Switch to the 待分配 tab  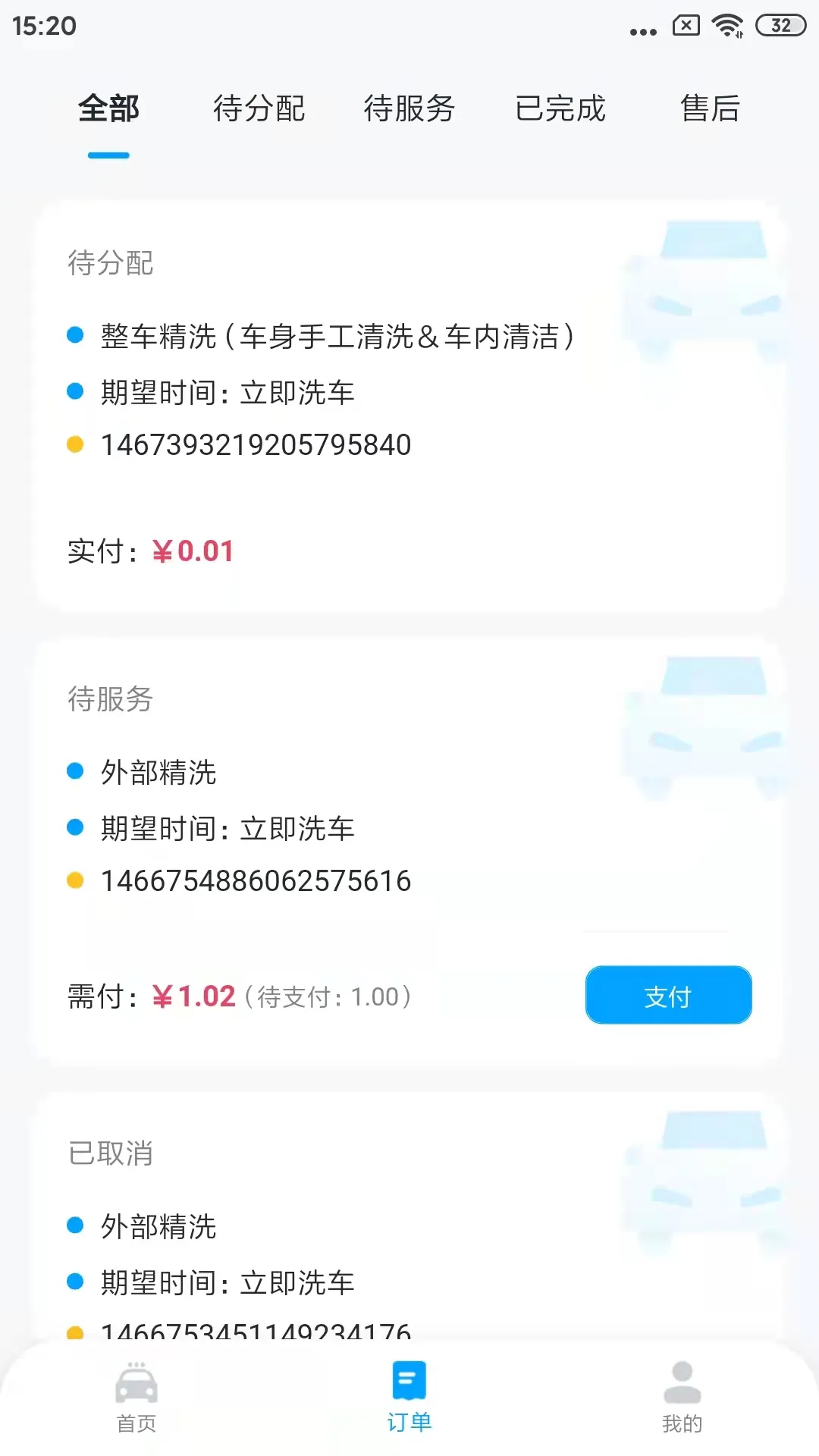(259, 108)
